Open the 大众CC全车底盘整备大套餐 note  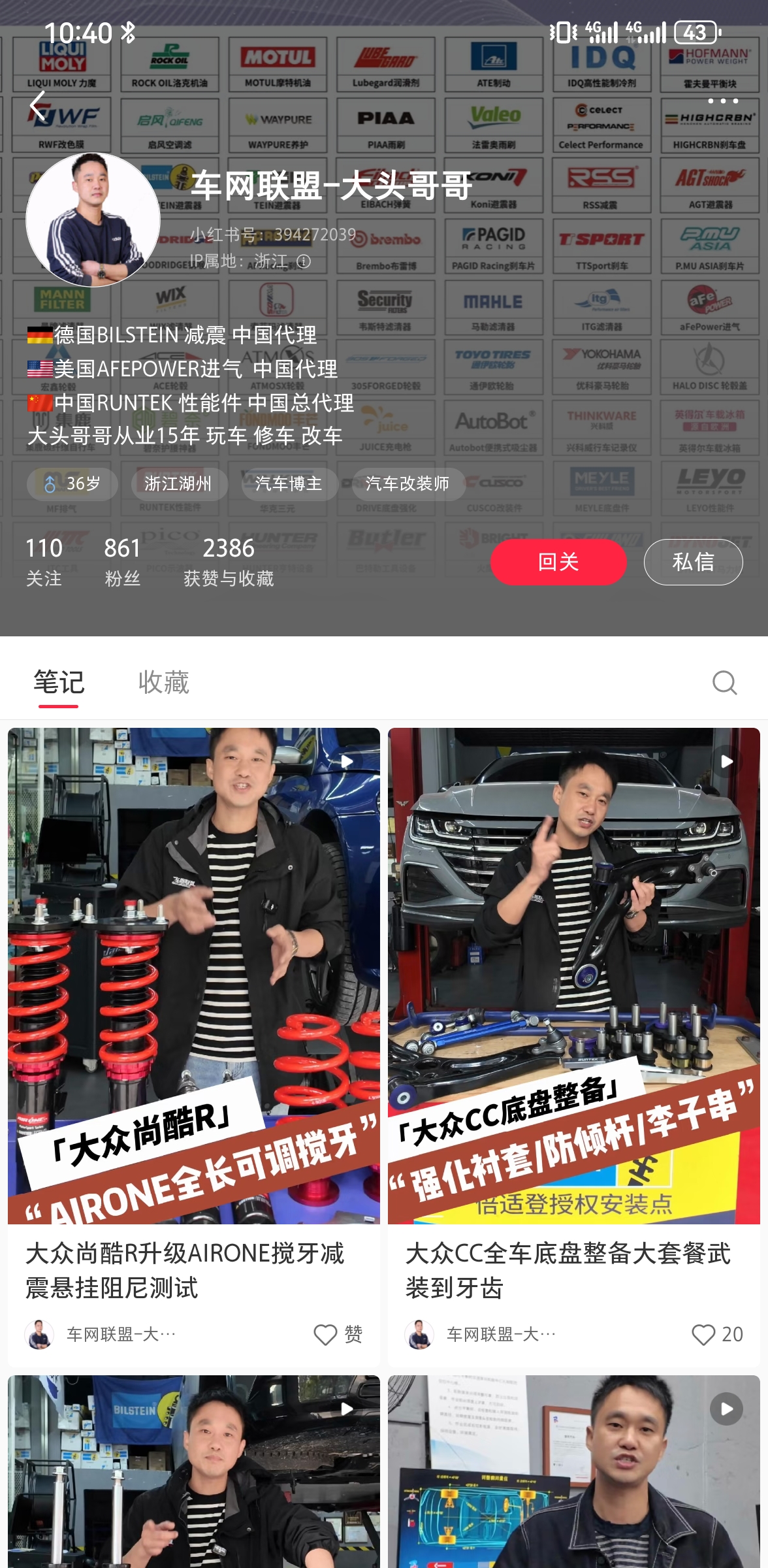pyautogui.click(x=573, y=980)
